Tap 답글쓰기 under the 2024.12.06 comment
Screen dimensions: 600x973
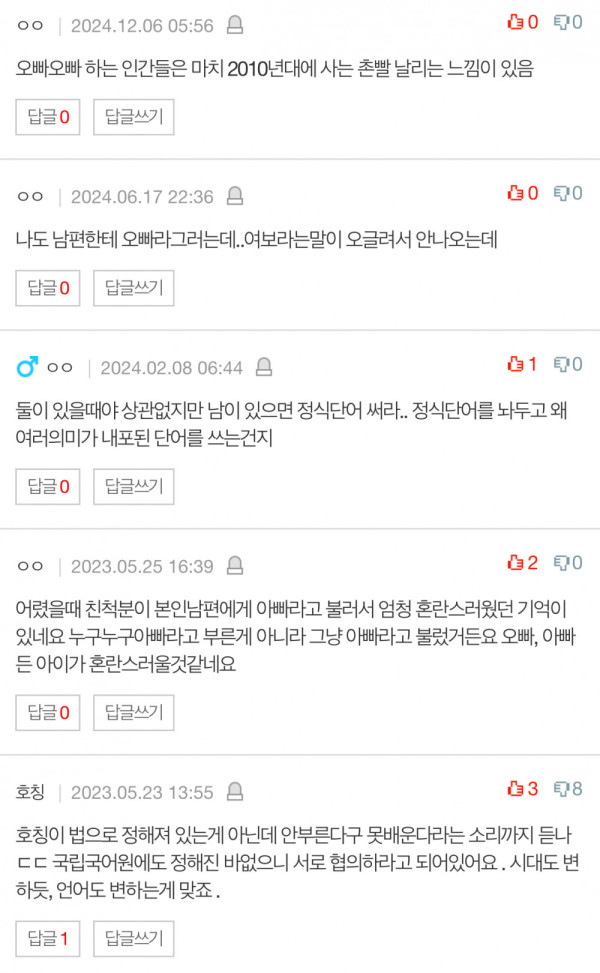tap(133, 117)
